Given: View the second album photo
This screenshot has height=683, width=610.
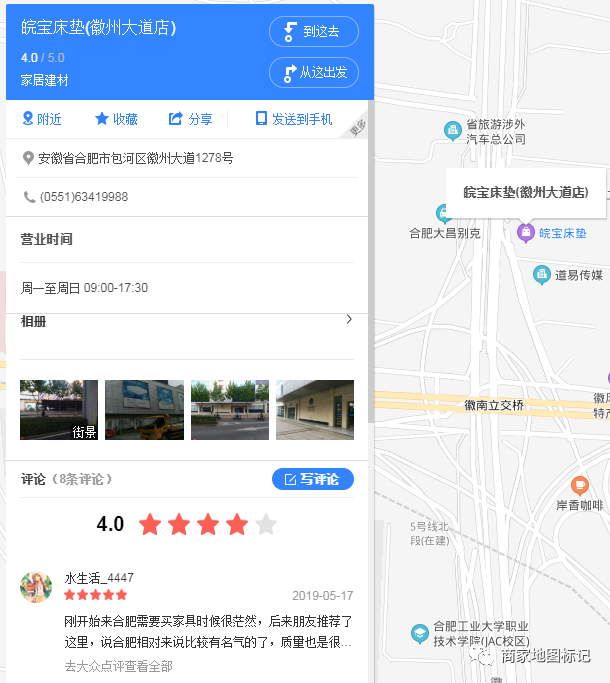Looking at the screenshot, I should click(x=144, y=410).
